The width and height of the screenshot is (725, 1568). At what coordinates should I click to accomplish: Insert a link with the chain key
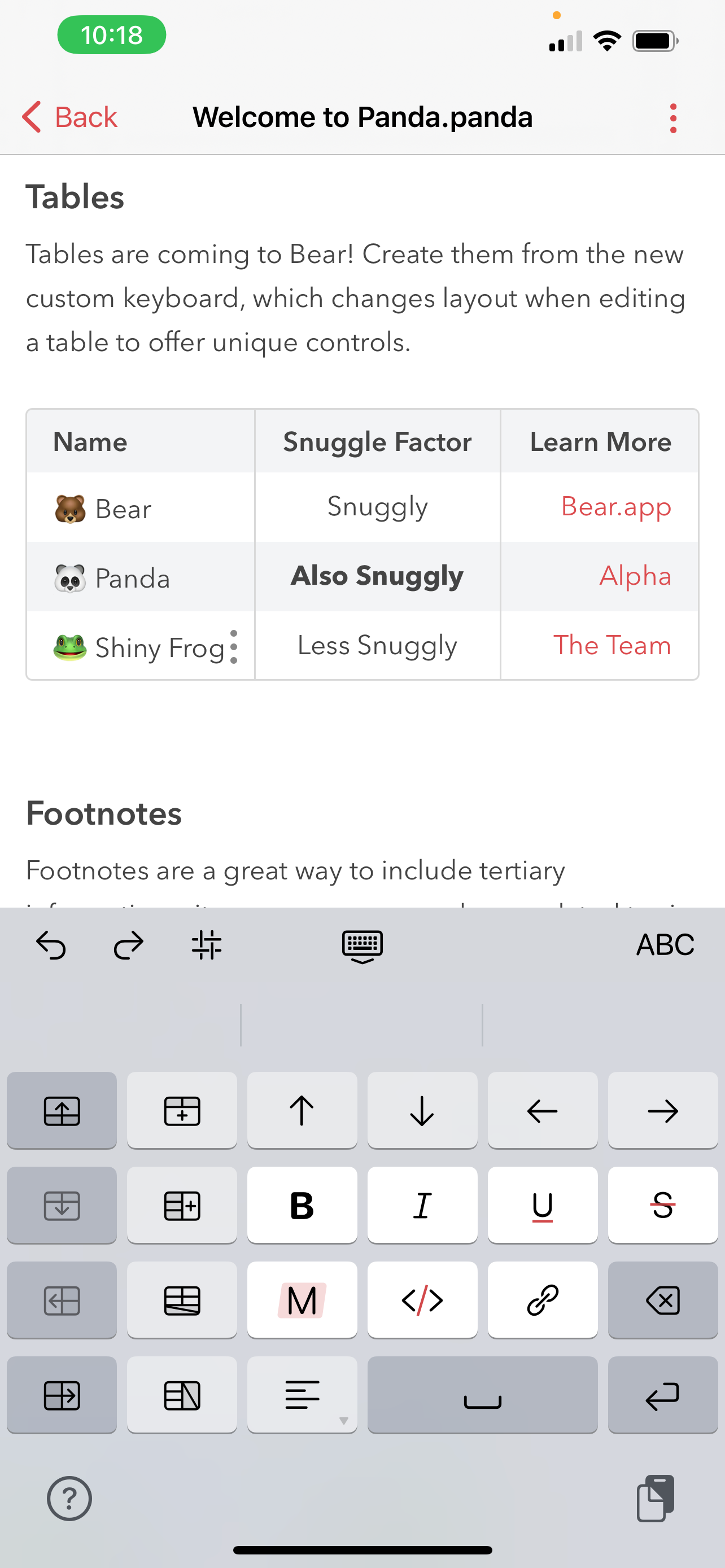point(543,1299)
